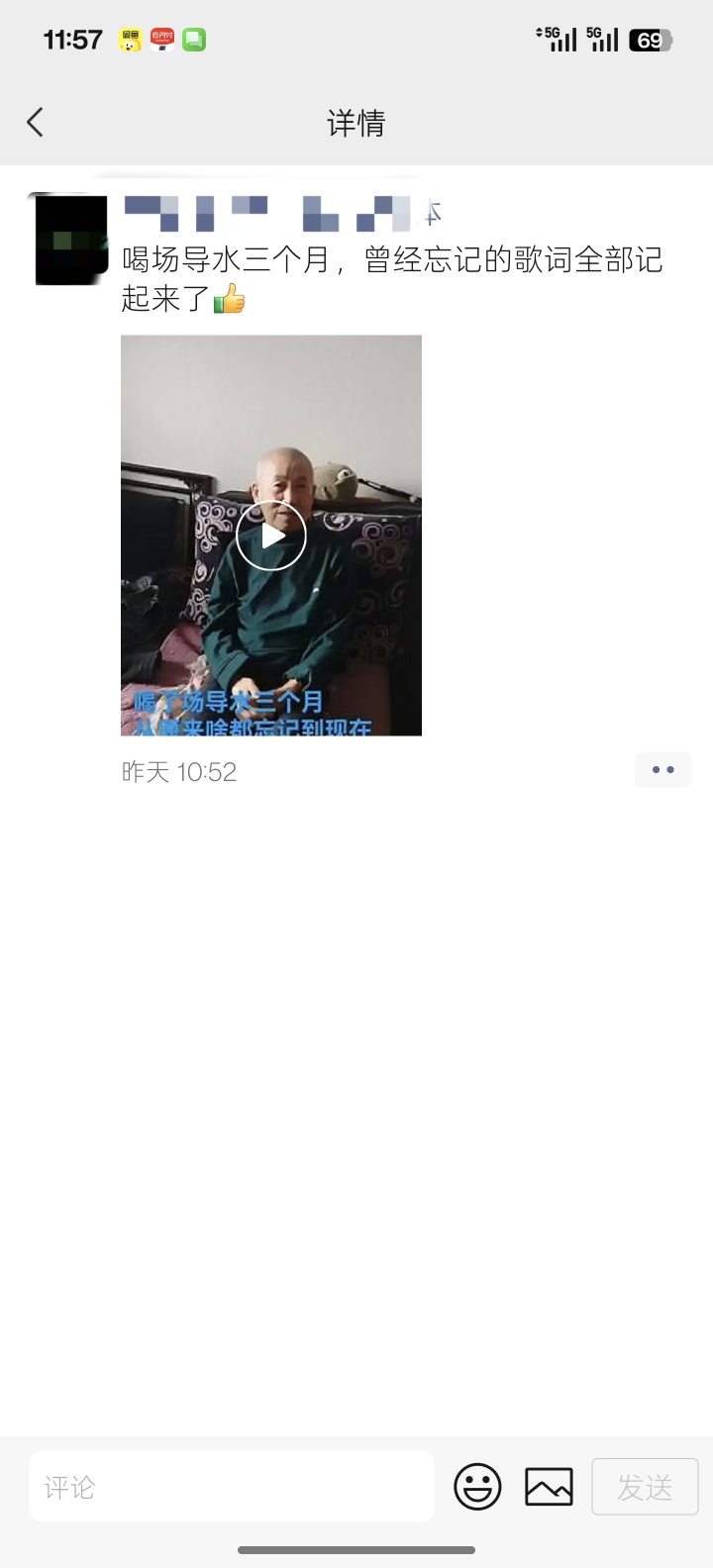Attach a picture to the comment
Viewport: 713px width, 1568px height.
[x=550, y=1487]
